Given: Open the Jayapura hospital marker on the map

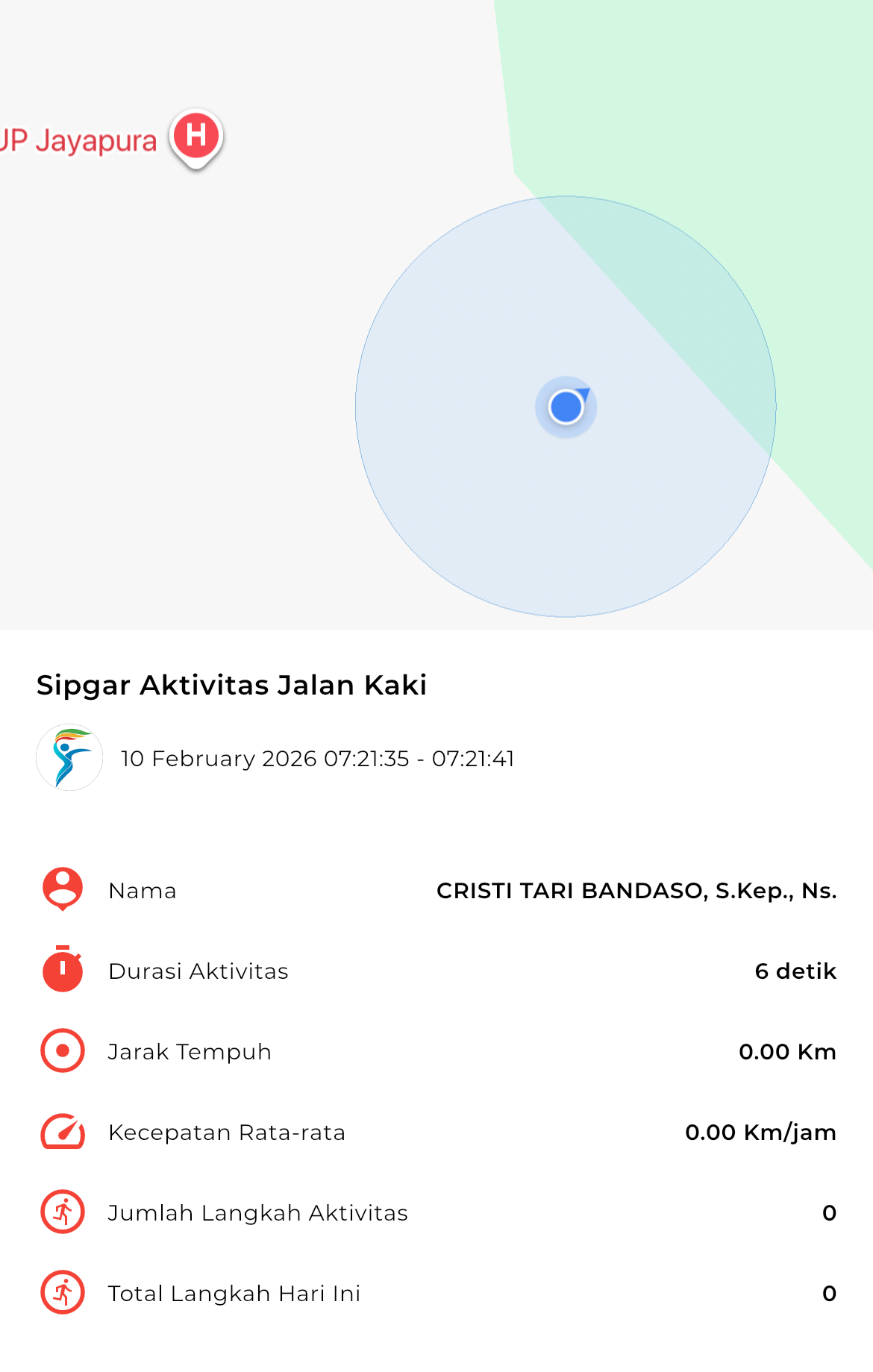Looking at the screenshot, I should [196, 137].
